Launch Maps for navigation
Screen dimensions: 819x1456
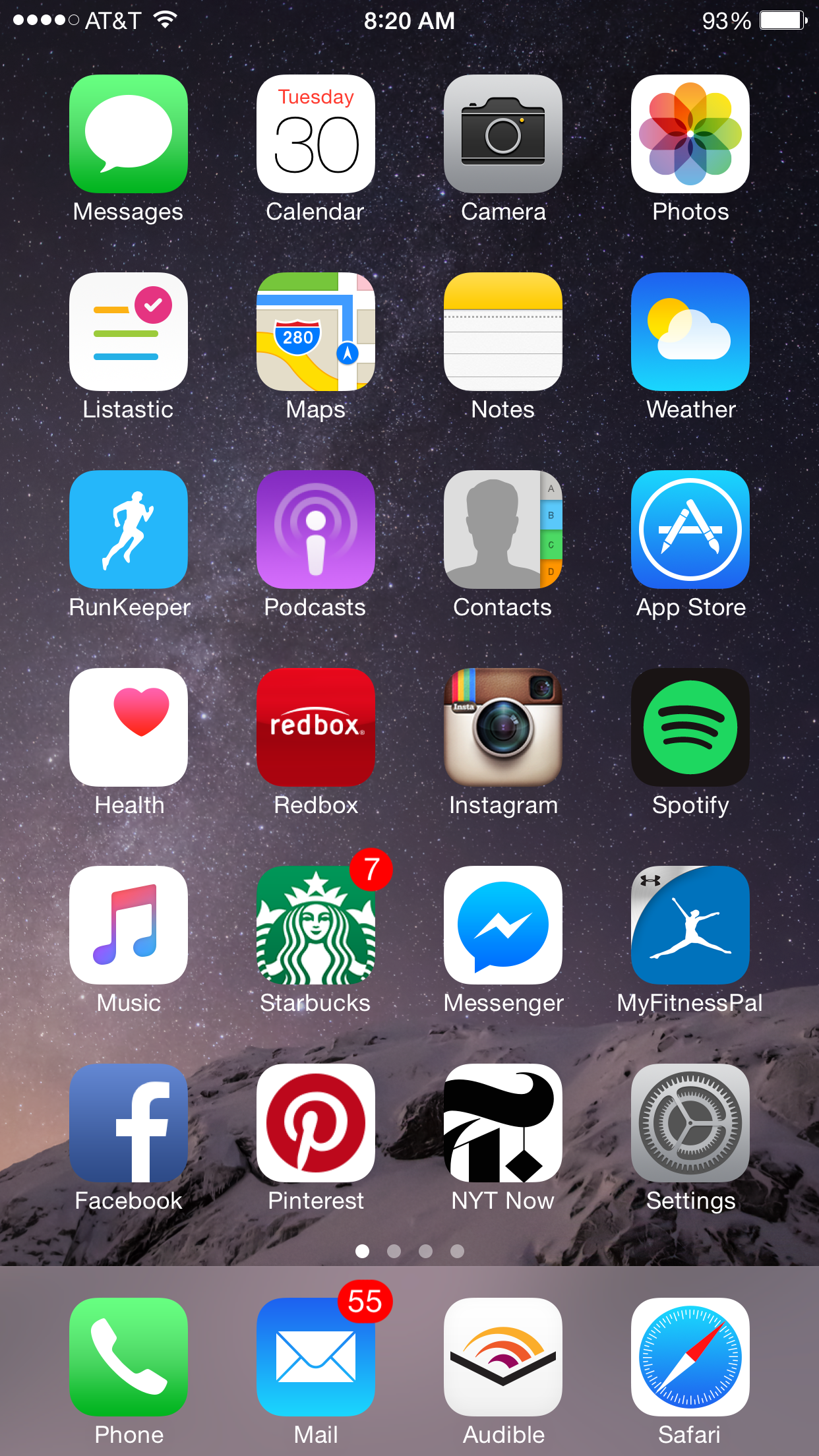(x=316, y=332)
